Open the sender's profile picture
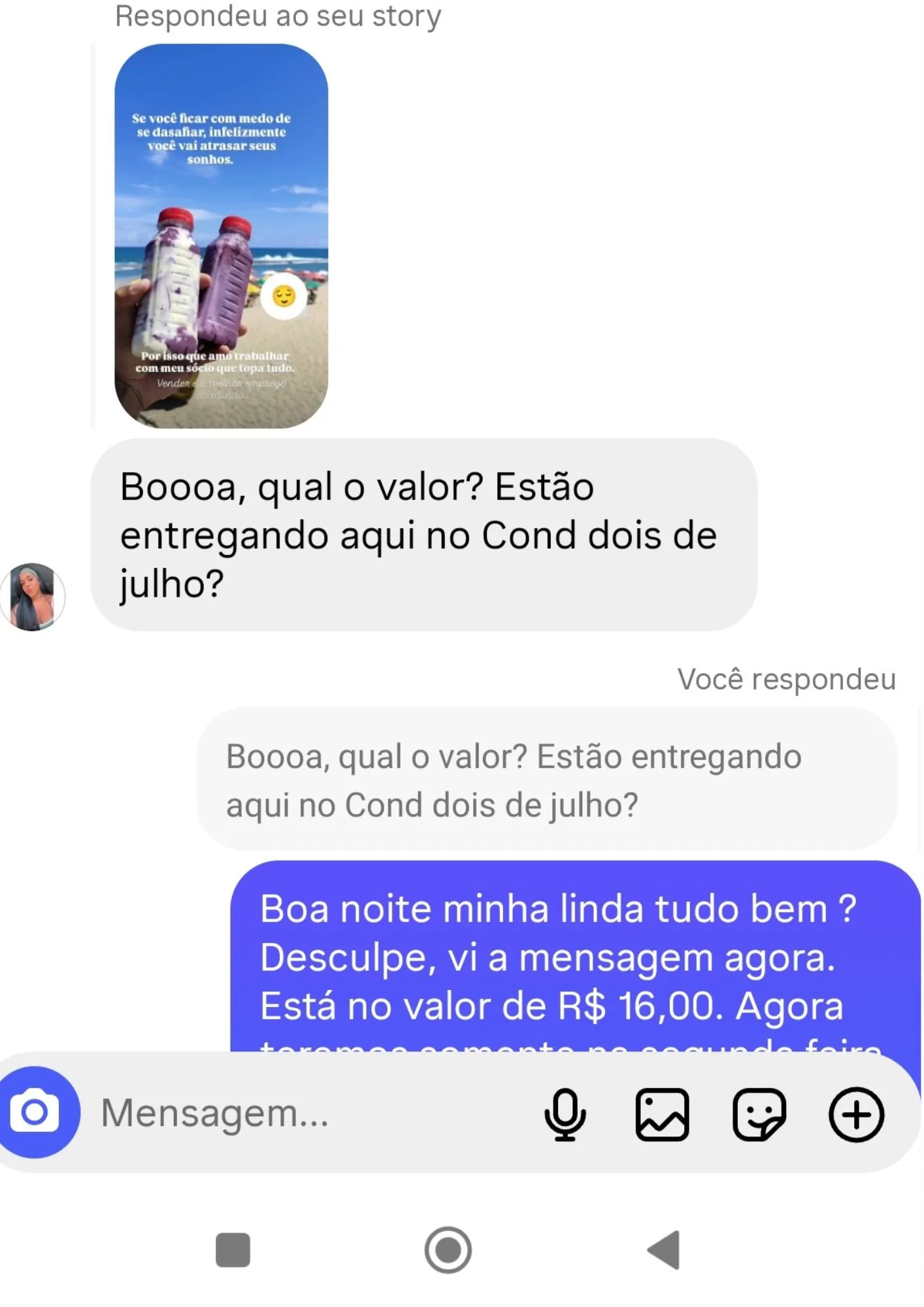The height and width of the screenshot is (1307, 924). tap(33, 597)
